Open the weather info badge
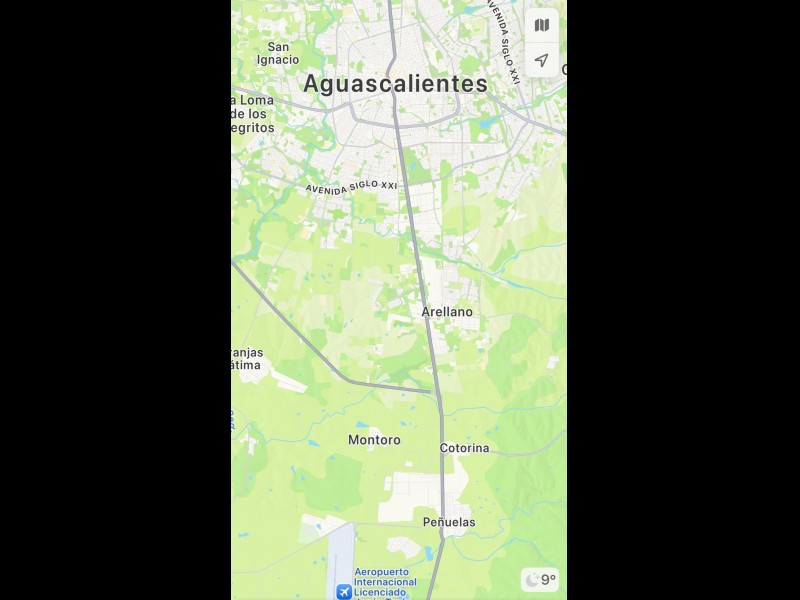Image resolution: width=800 pixels, height=600 pixels. click(x=540, y=580)
